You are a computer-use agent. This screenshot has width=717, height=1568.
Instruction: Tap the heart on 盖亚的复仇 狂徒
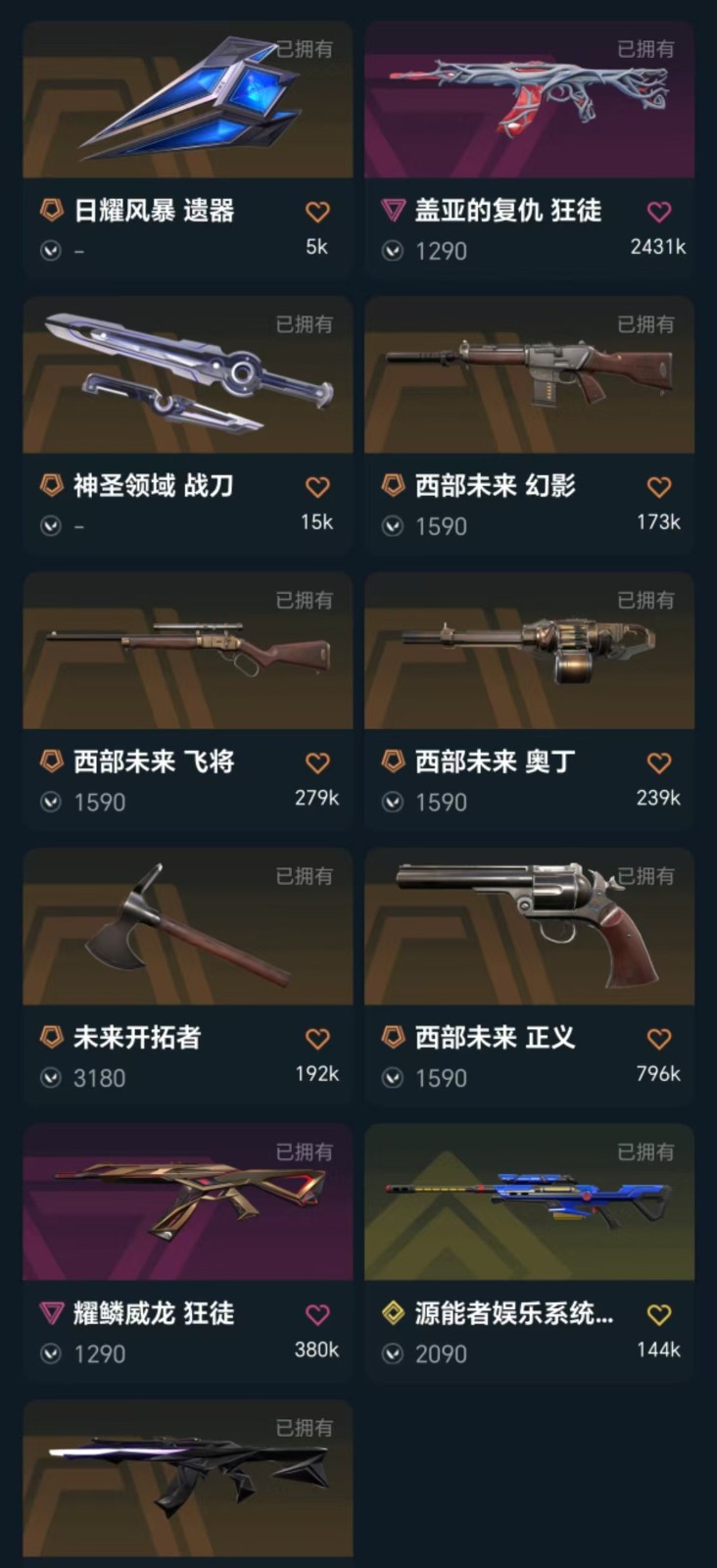[x=659, y=212]
